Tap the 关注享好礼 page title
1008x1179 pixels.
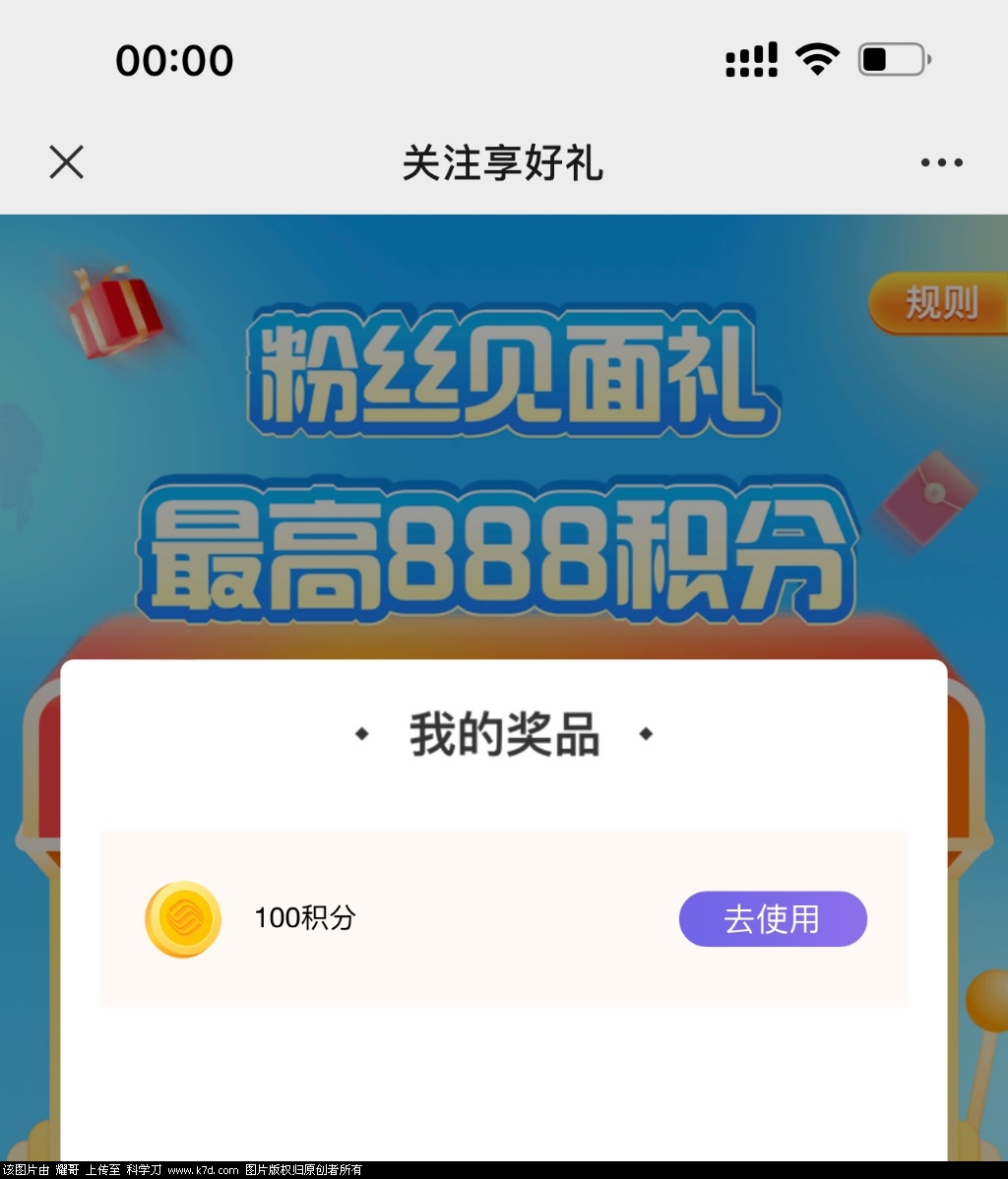click(x=503, y=164)
